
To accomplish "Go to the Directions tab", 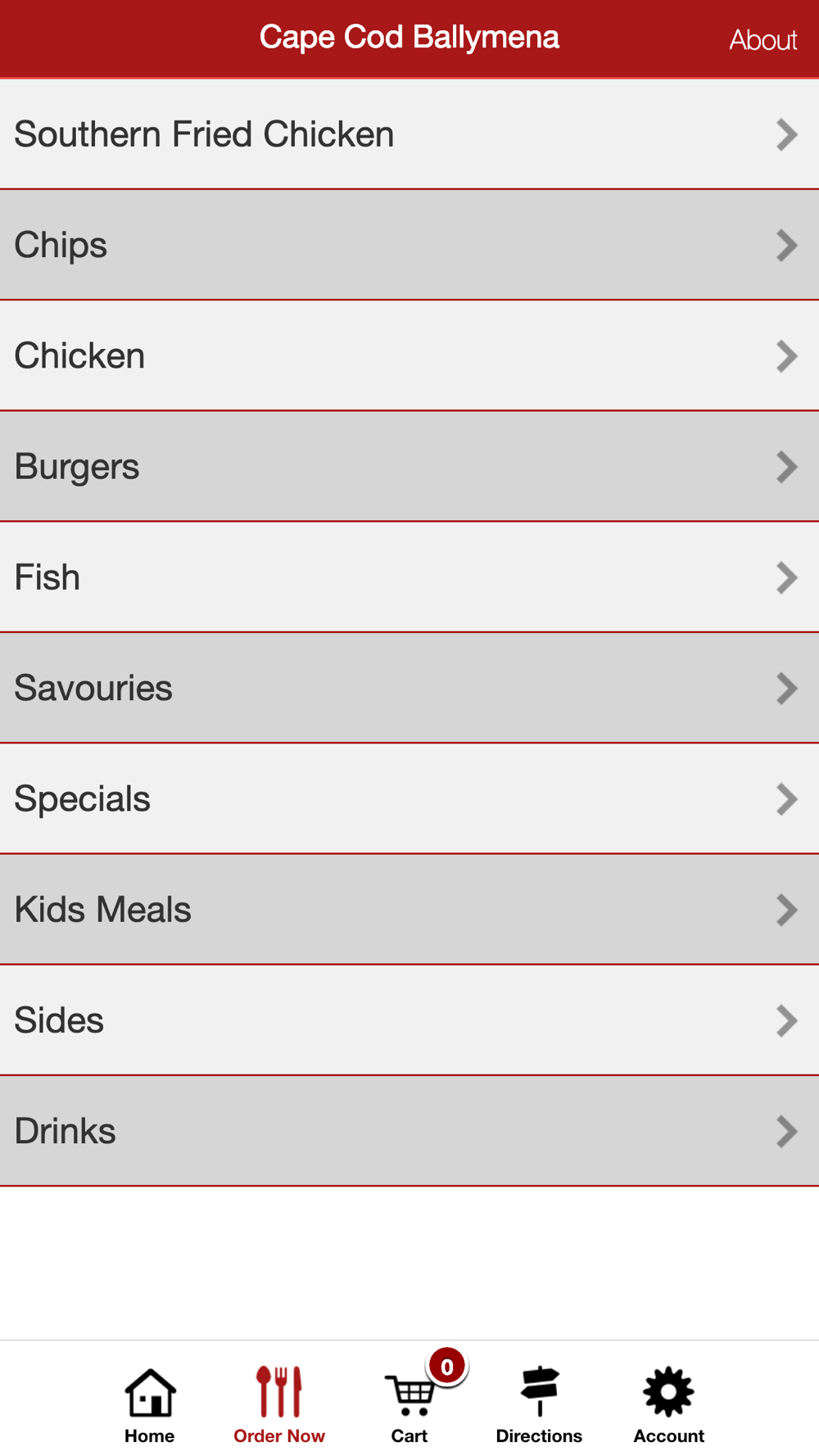I will click(x=539, y=1404).
